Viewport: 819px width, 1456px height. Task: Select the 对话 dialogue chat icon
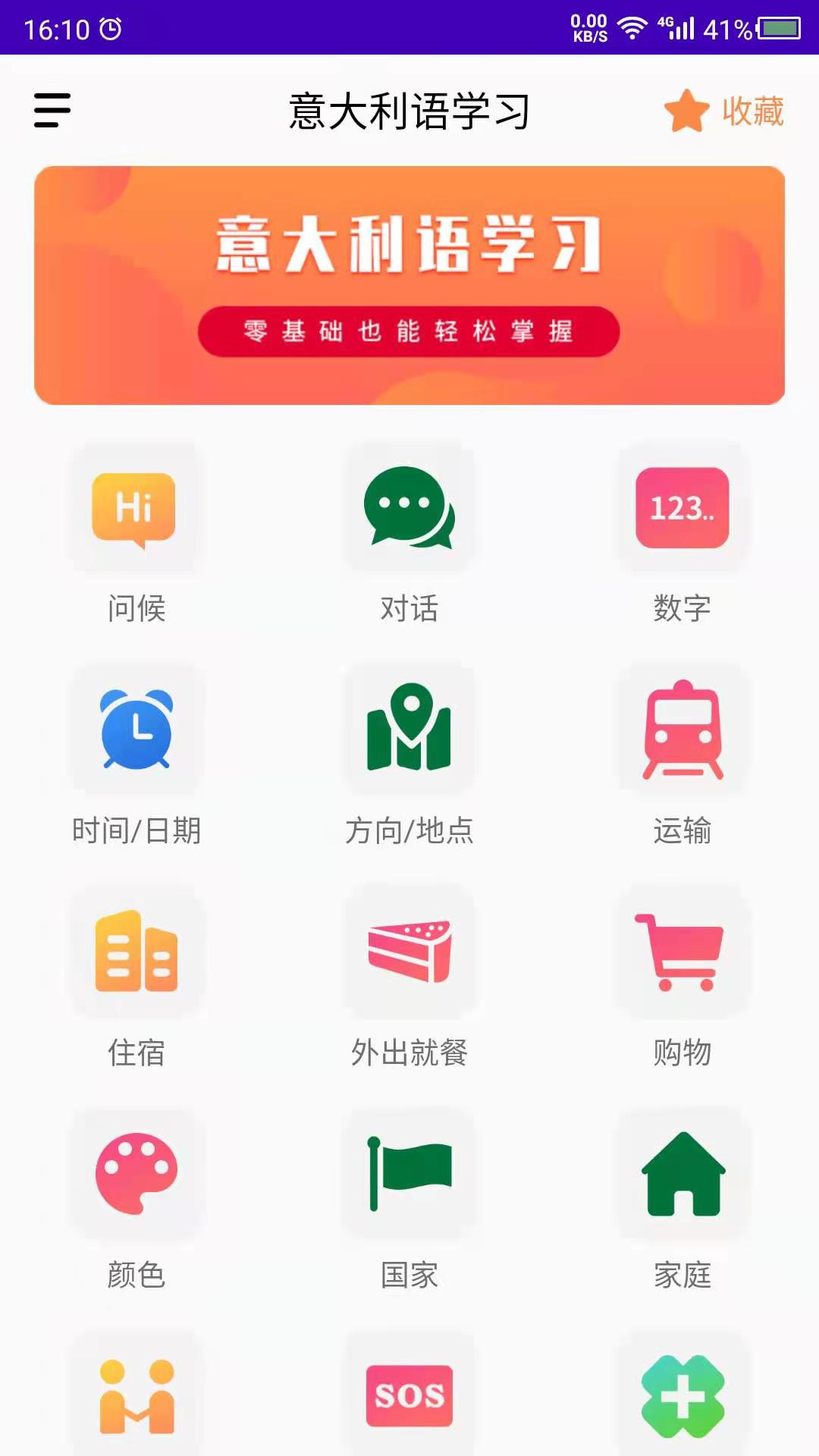tap(409, 510)
